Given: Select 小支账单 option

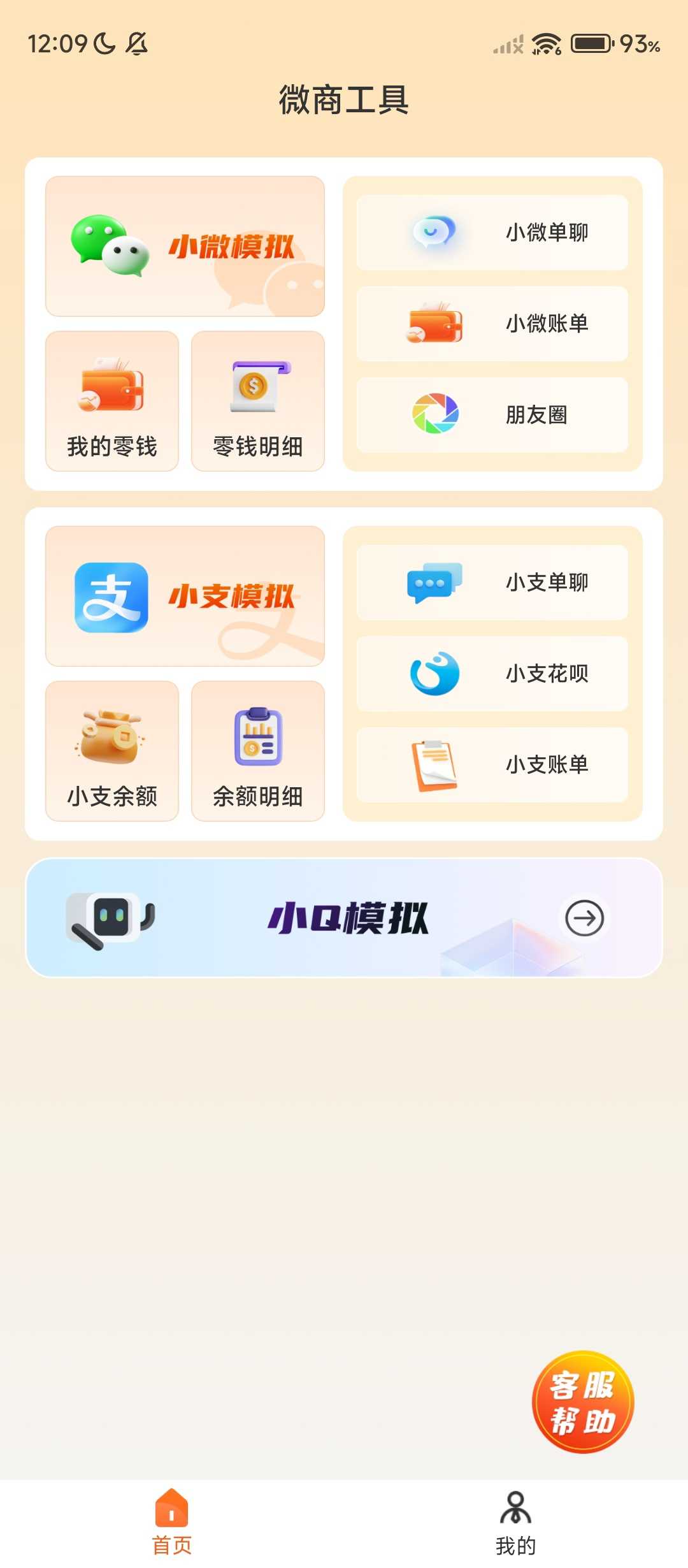Looking at the screenshot, I should [x=492, y=765].
